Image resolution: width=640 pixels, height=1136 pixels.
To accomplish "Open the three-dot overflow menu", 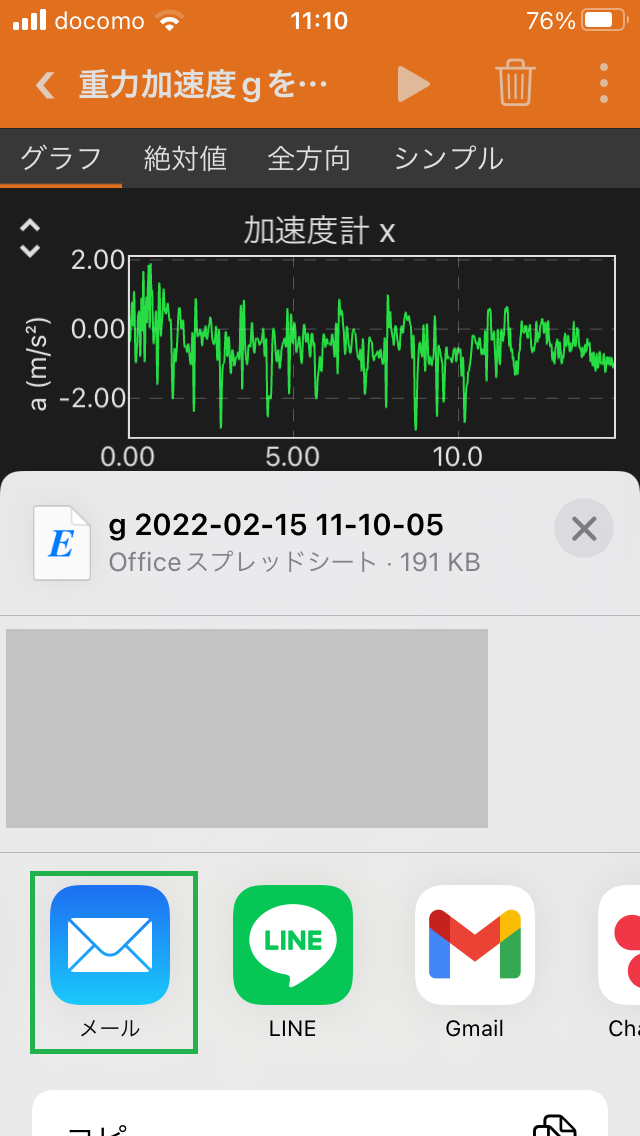I will coord(604,84).
